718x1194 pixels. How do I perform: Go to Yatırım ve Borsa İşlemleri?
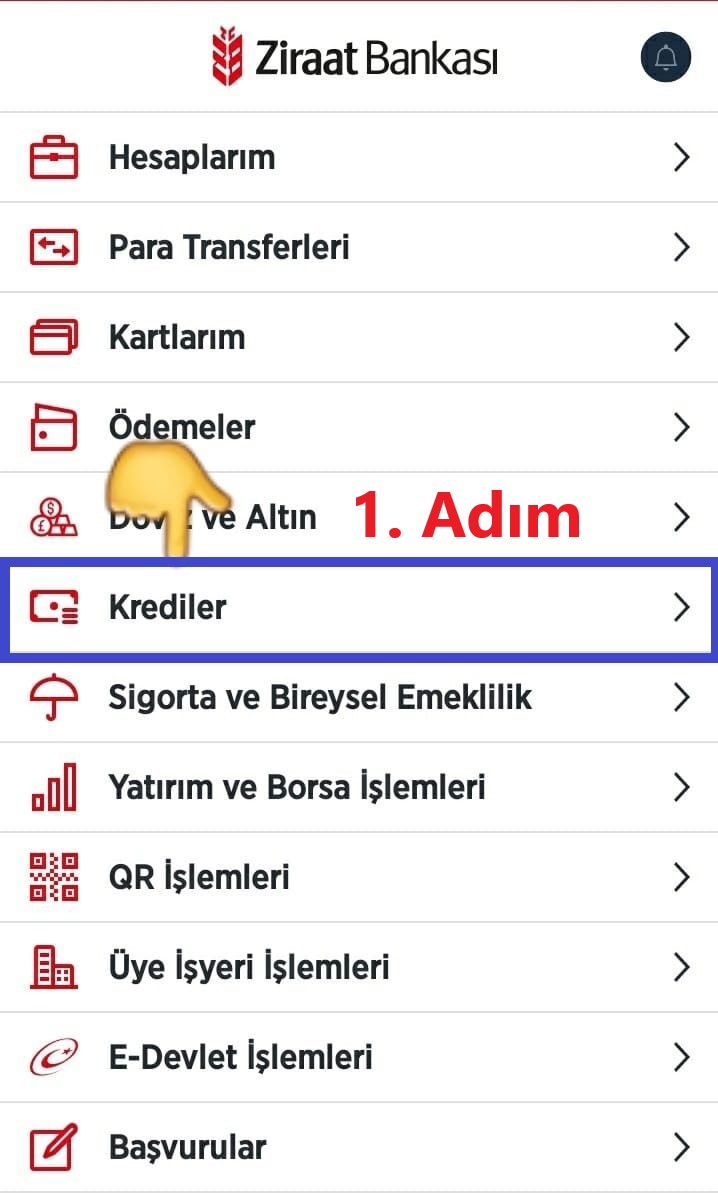[x=358, y=787]
